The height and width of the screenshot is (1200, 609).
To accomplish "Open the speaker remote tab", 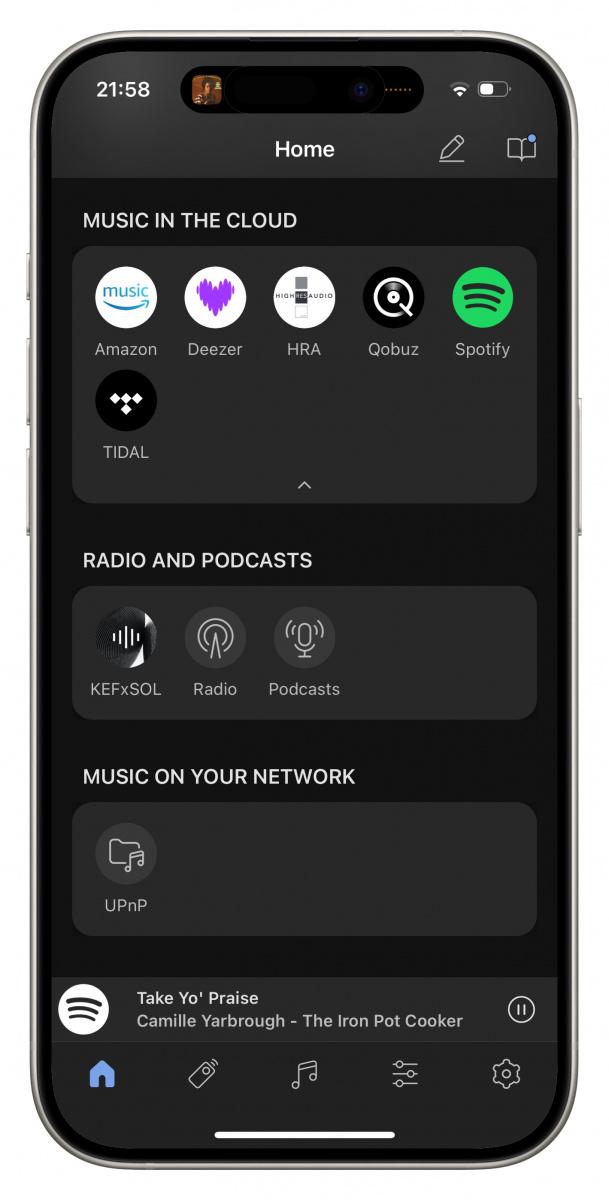I will tap(203, 1074).
